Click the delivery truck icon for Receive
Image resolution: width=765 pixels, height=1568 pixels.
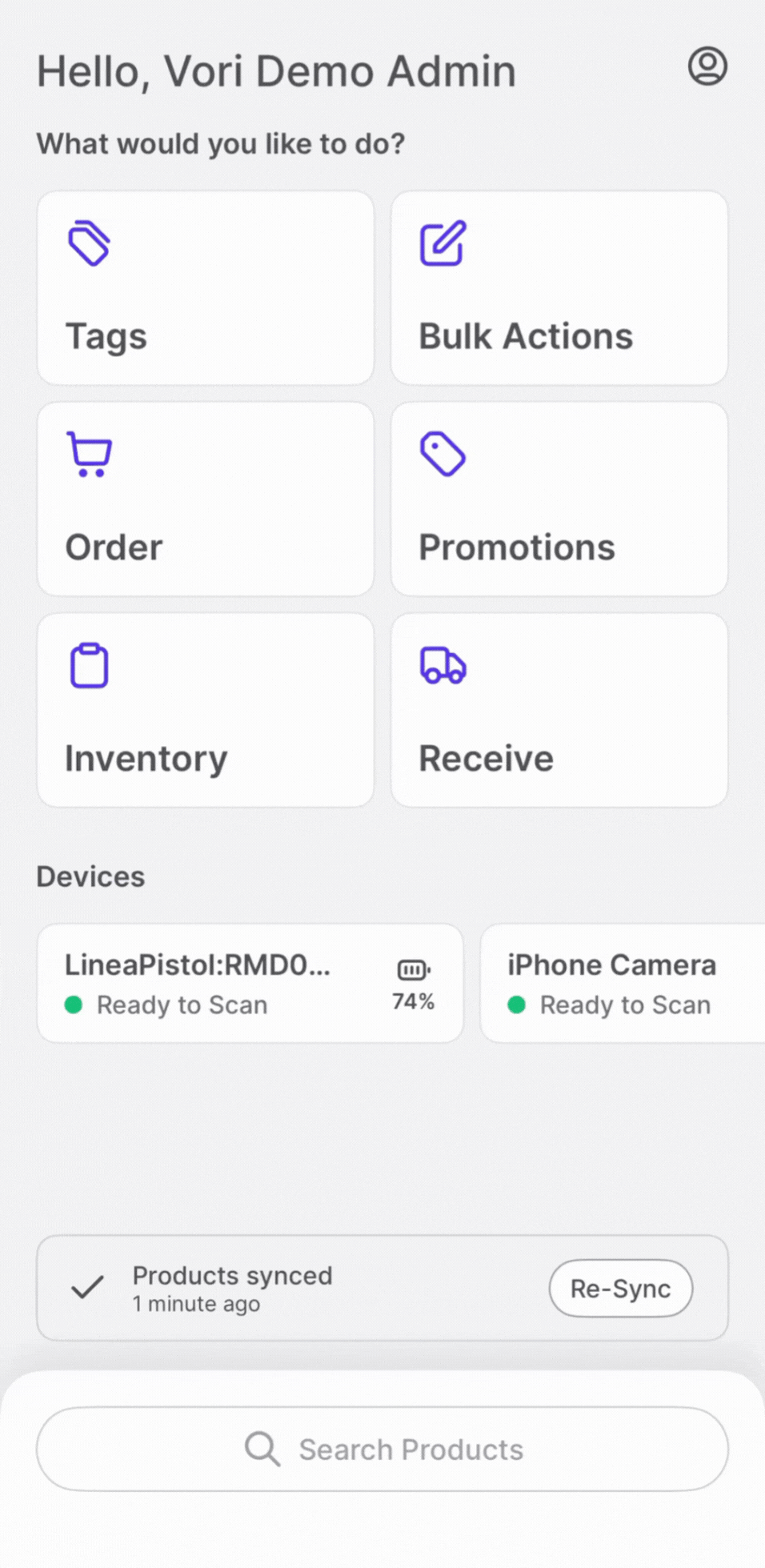point(443,664)
